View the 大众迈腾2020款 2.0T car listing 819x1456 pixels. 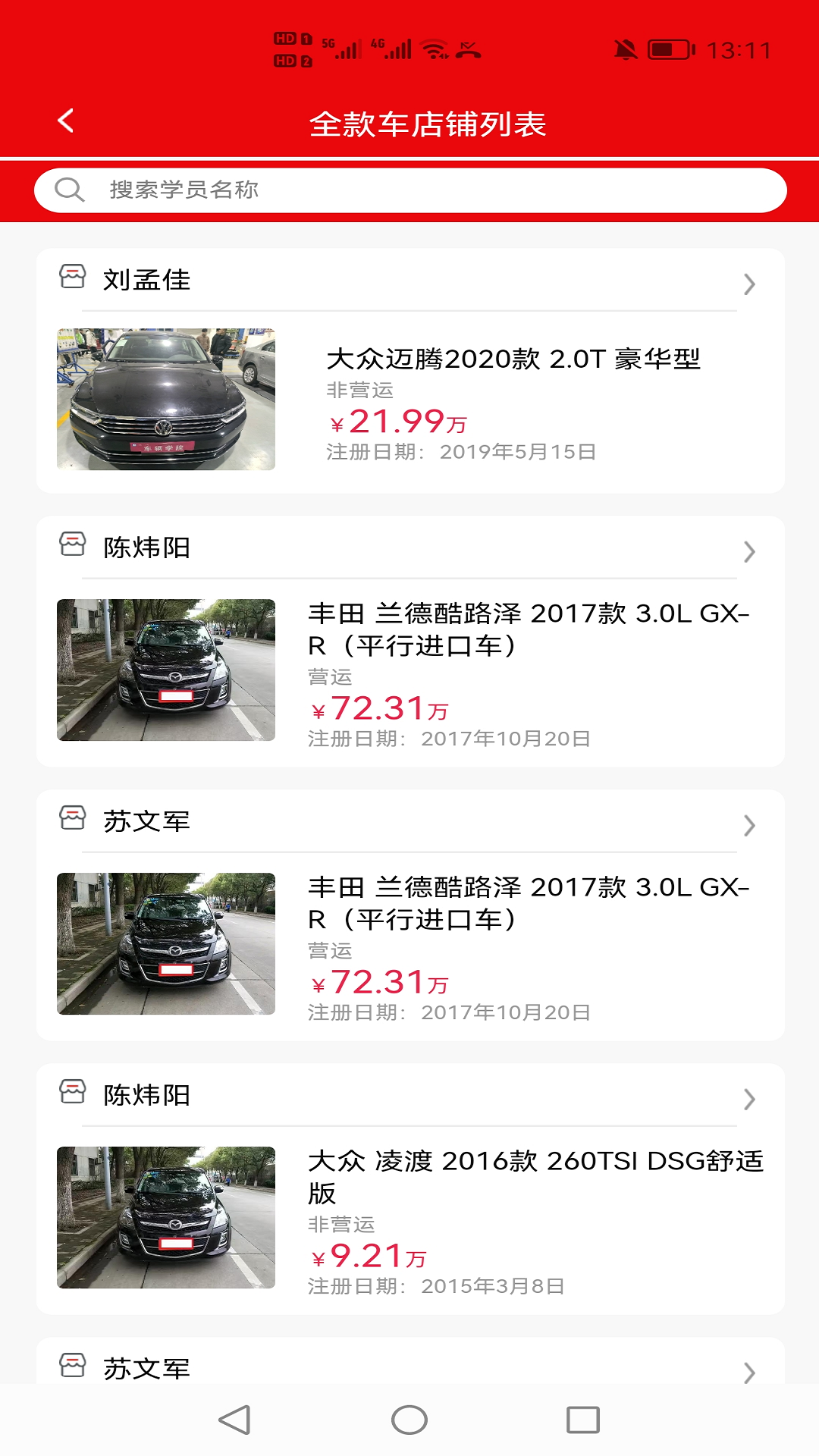(409, 400)
